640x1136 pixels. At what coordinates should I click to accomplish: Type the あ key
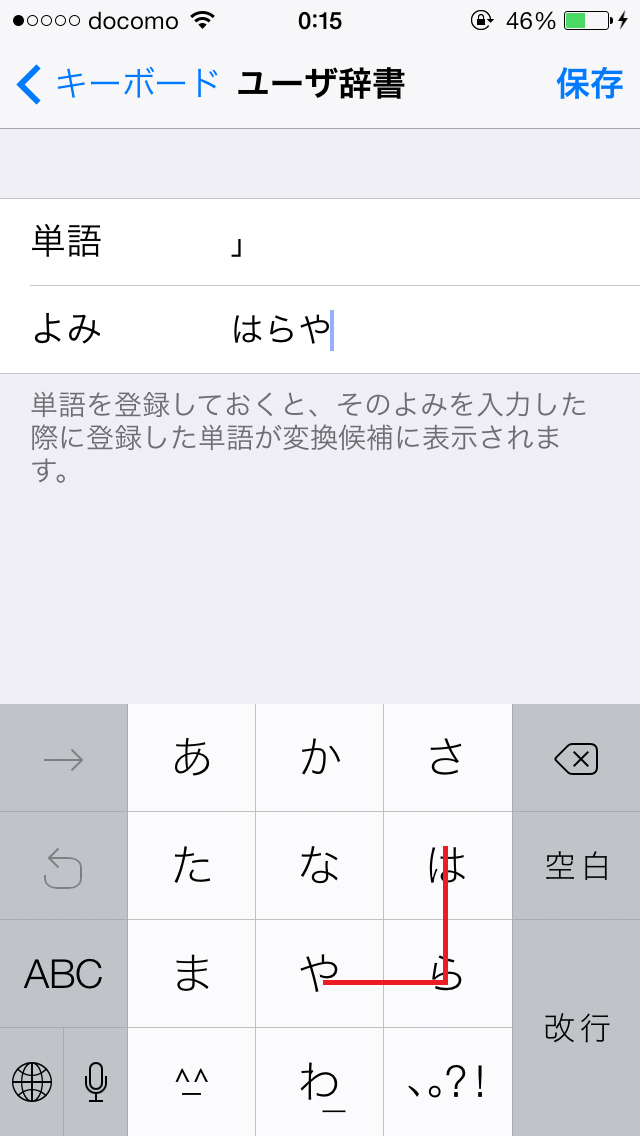point(192,758)
